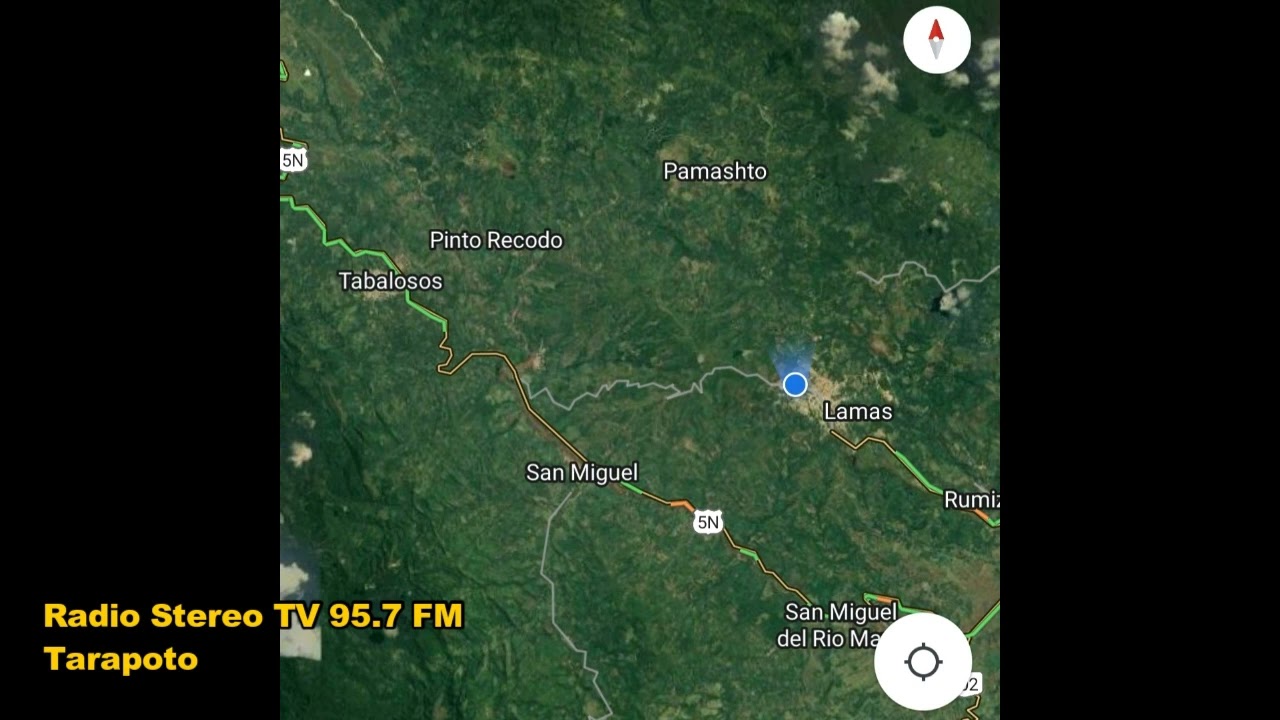
Task: Center the map on my location
Action: tap(923, 661)
